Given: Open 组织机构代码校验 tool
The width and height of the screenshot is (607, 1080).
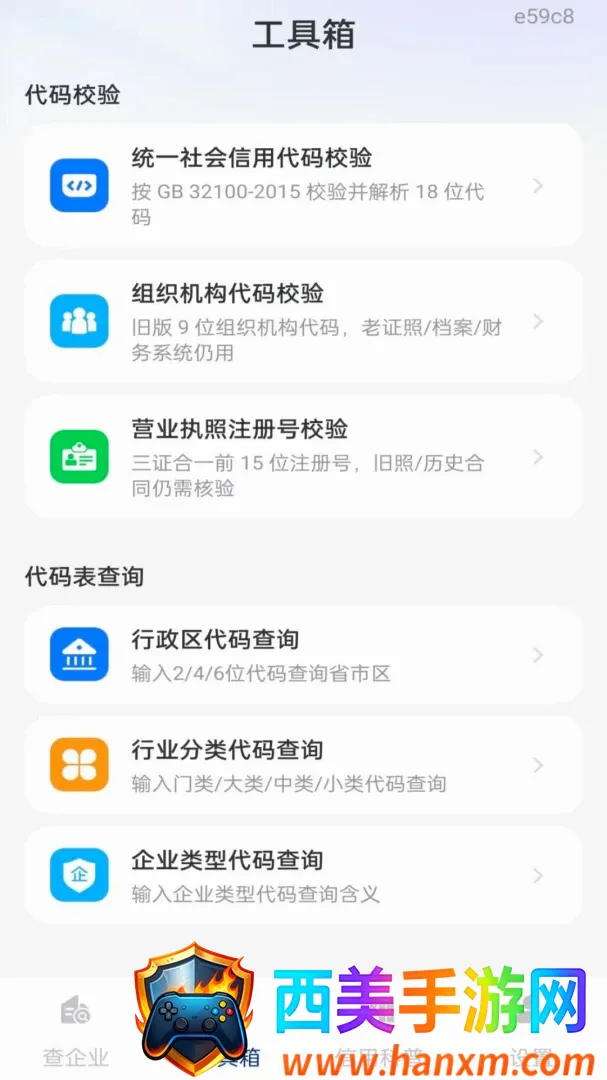Looking at the screenshot, I should (303, 321).
